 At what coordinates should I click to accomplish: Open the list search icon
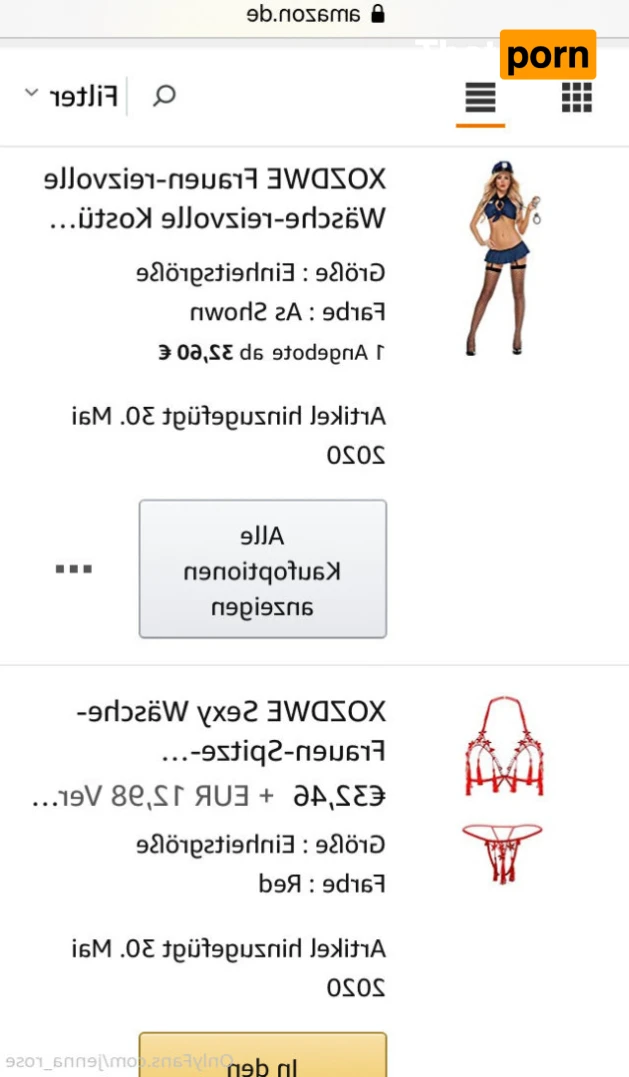(x=164, y=97)
